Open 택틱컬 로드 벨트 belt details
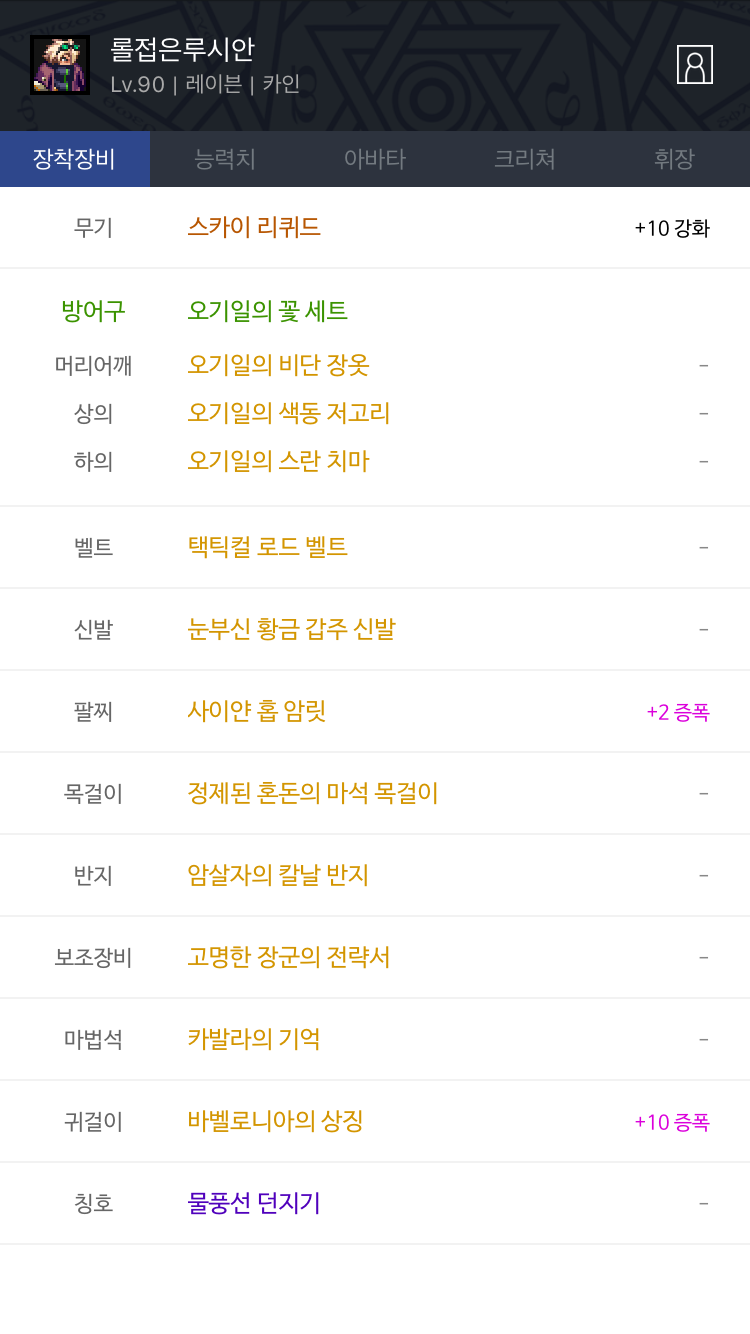The image size is (750, 1334). 267,547
